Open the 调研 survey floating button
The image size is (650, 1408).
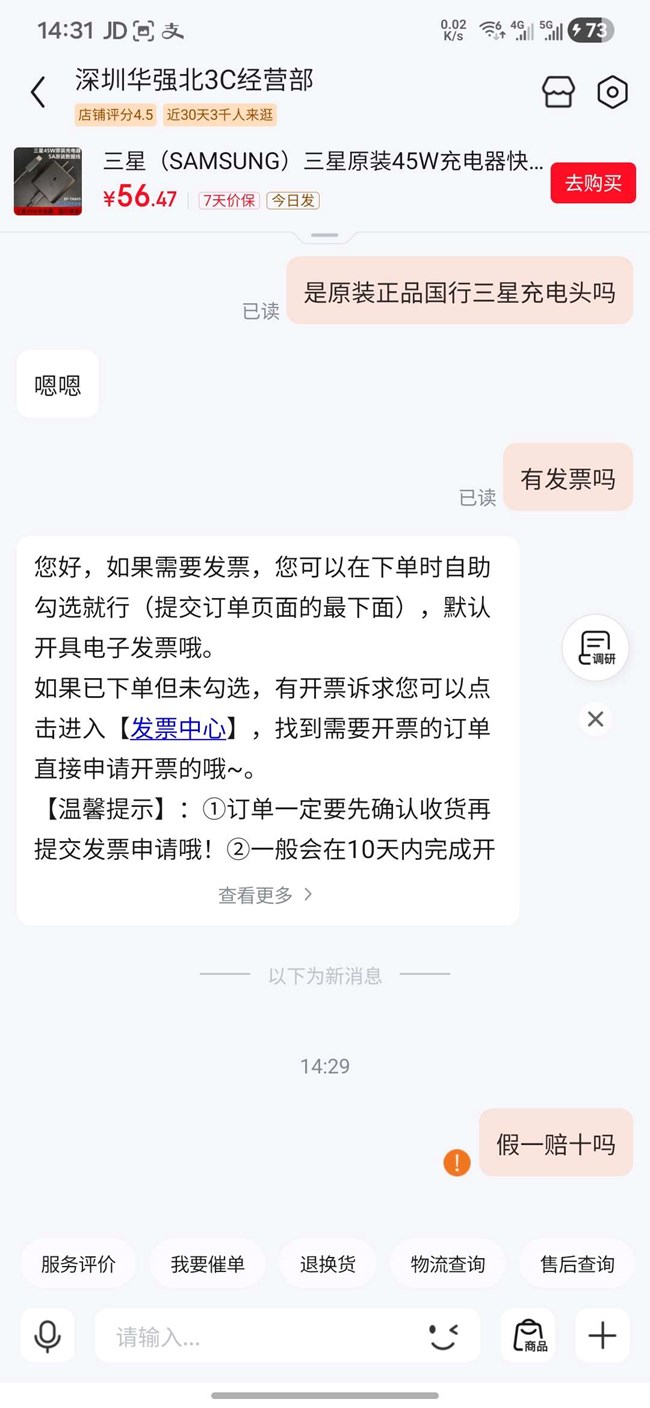click(x=596, y=647)
